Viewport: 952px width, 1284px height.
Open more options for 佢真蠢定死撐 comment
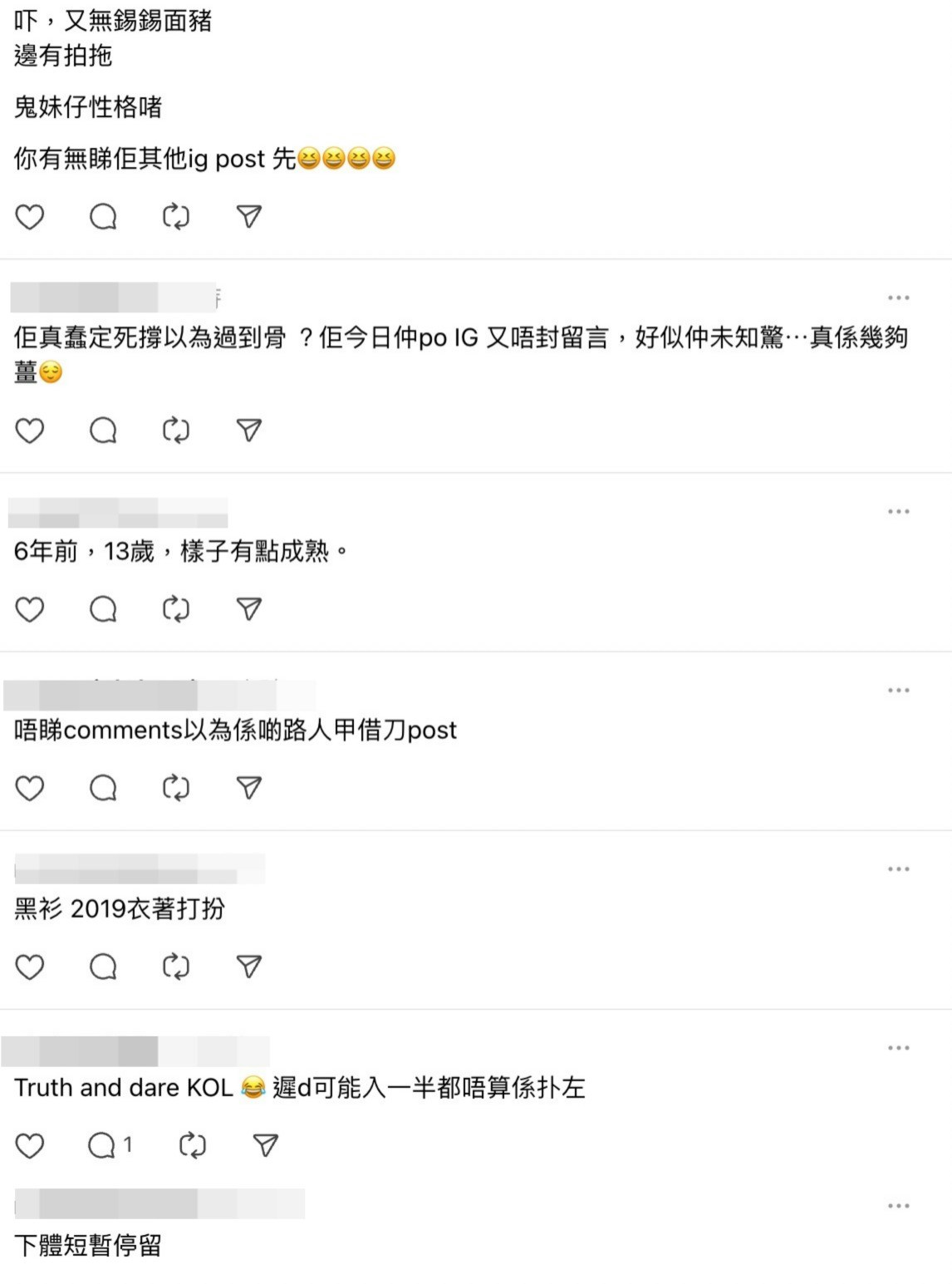point(898,298)
